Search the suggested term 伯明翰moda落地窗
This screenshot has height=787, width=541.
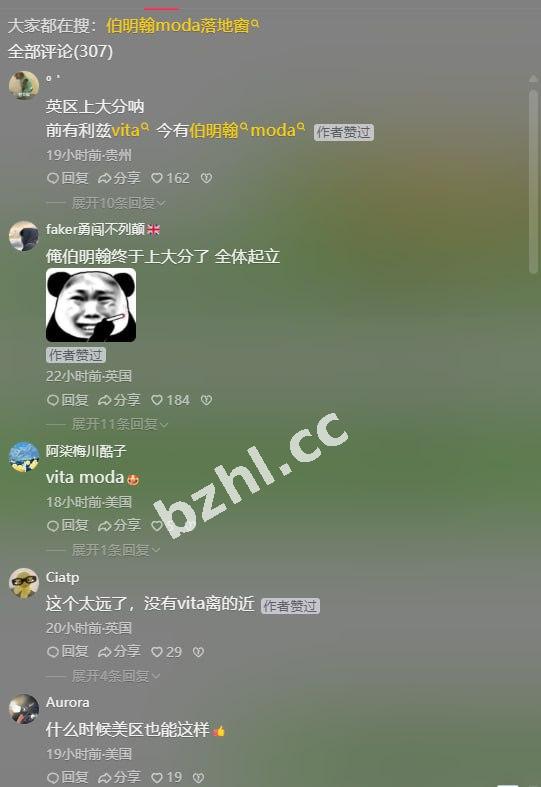click(x=182, y=25)
